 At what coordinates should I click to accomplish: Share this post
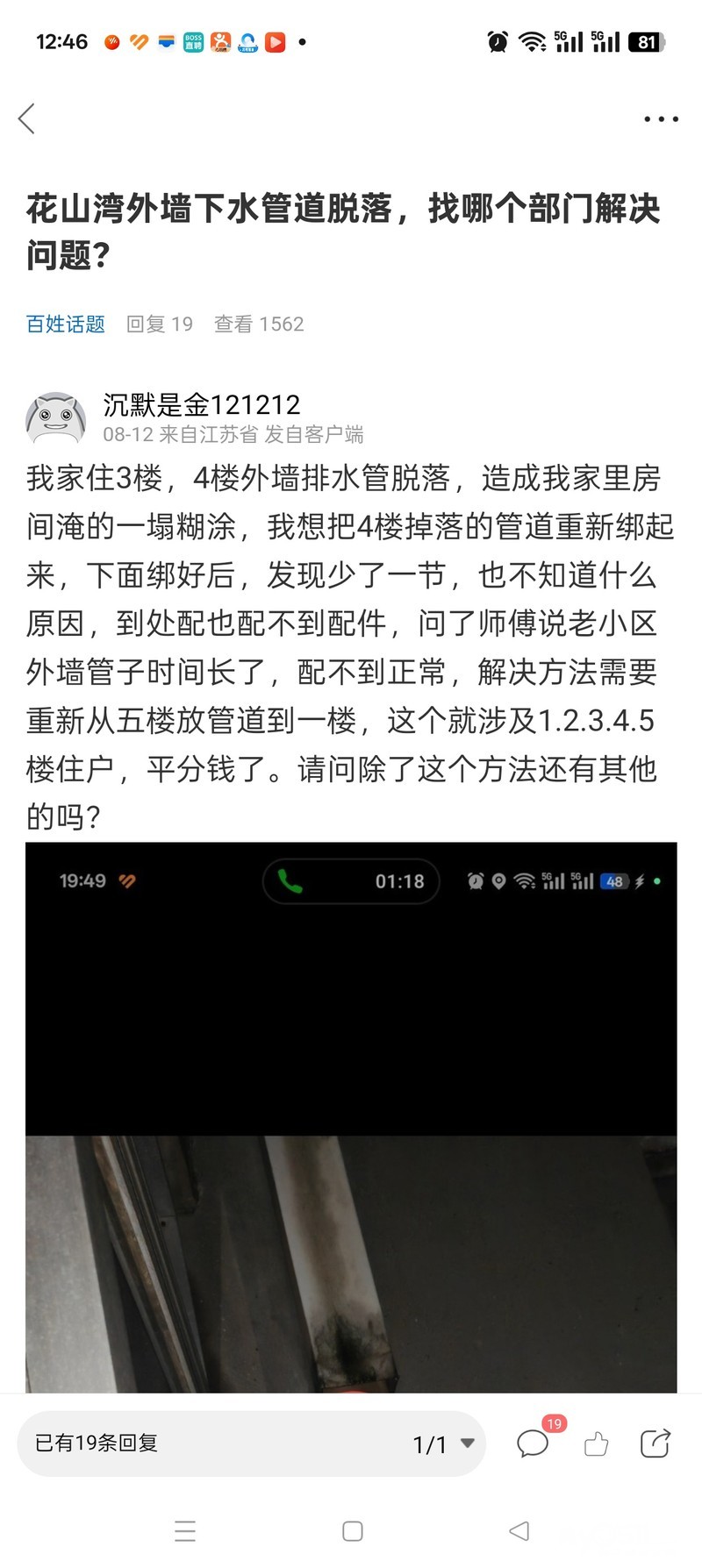point(655,1443)
